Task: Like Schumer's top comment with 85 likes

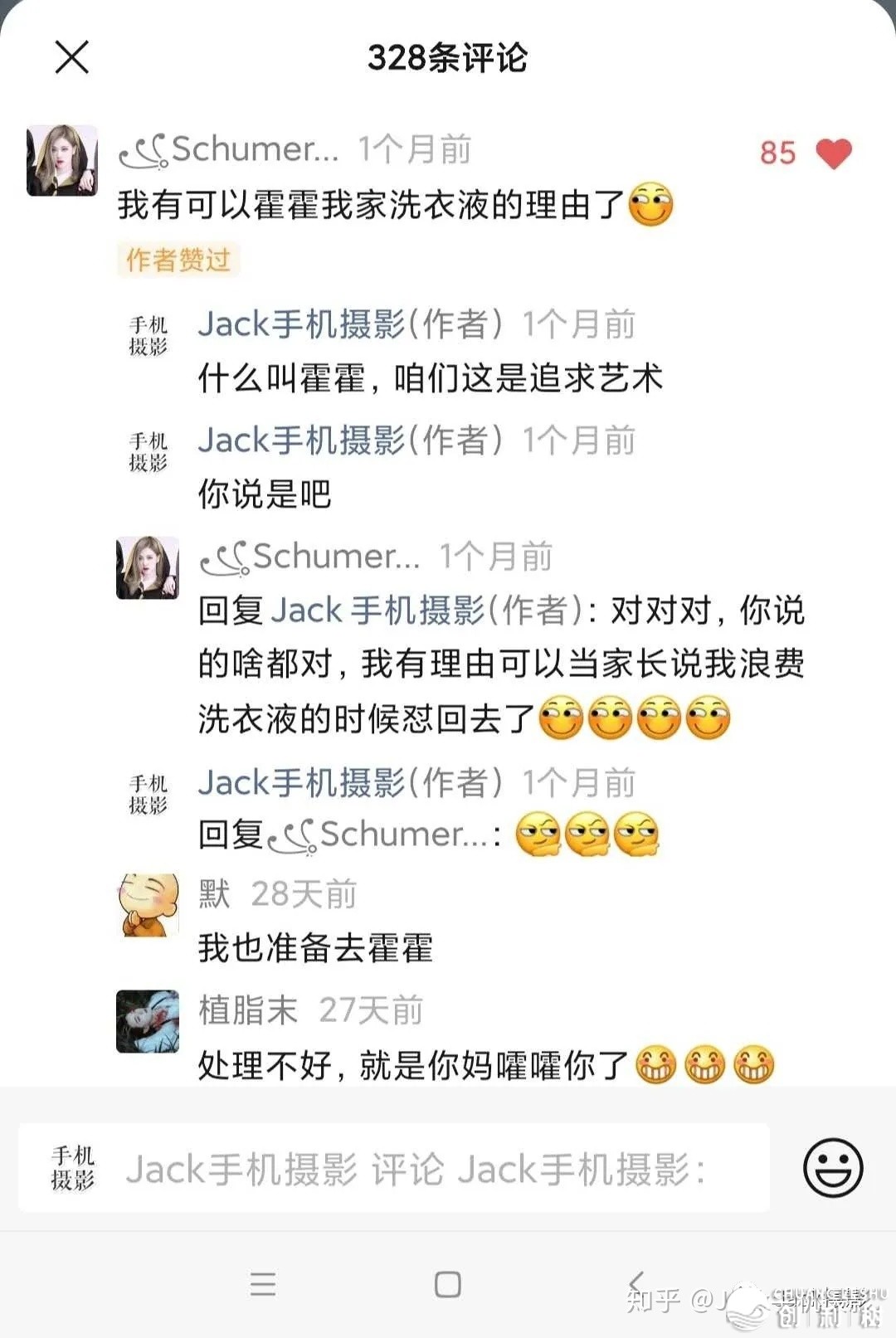Action: click(x=833, y=153)
